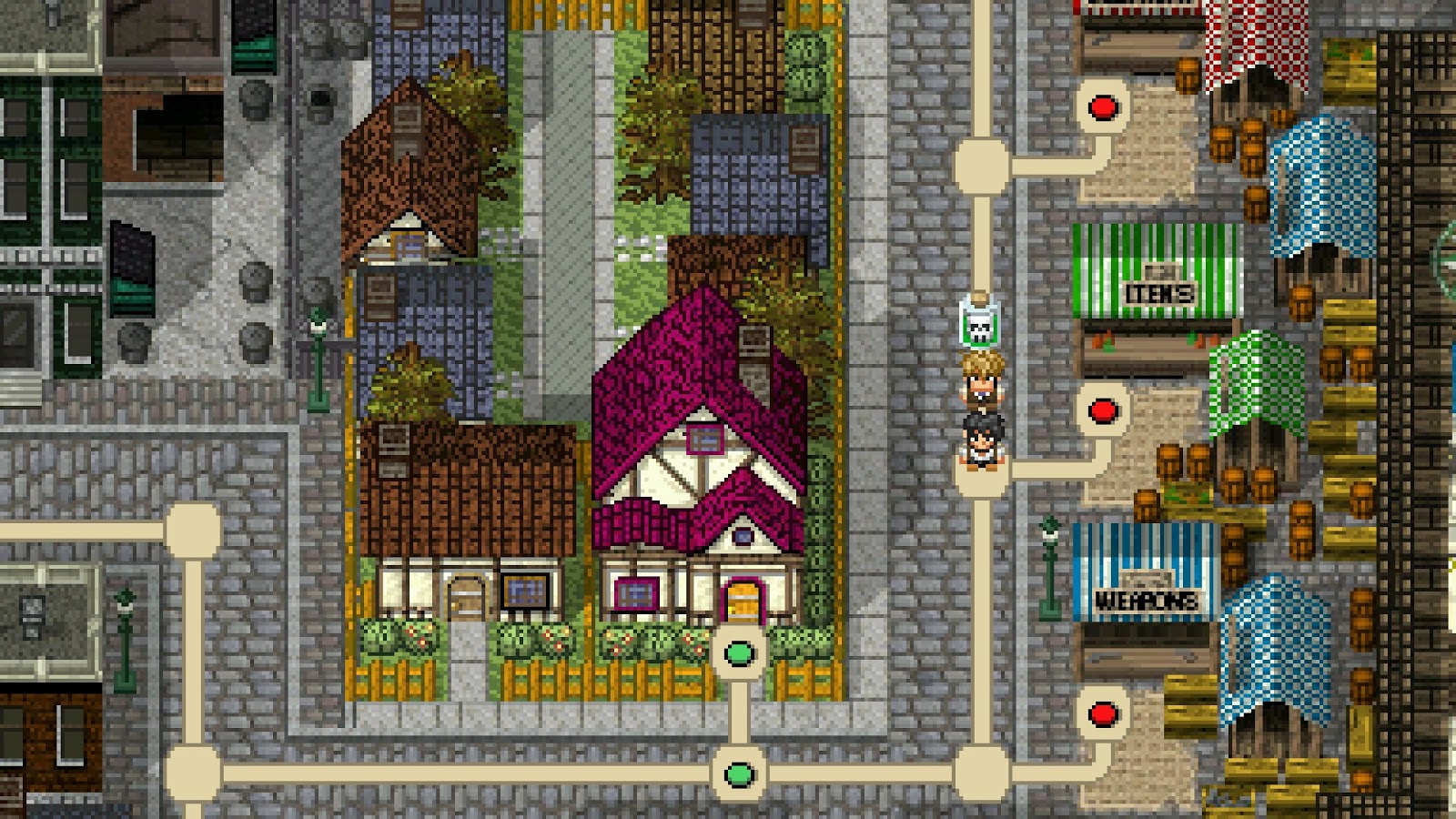Select the green node at the pink house door
This screenshot has width=1456, height=819.
[x=739, y=652]
